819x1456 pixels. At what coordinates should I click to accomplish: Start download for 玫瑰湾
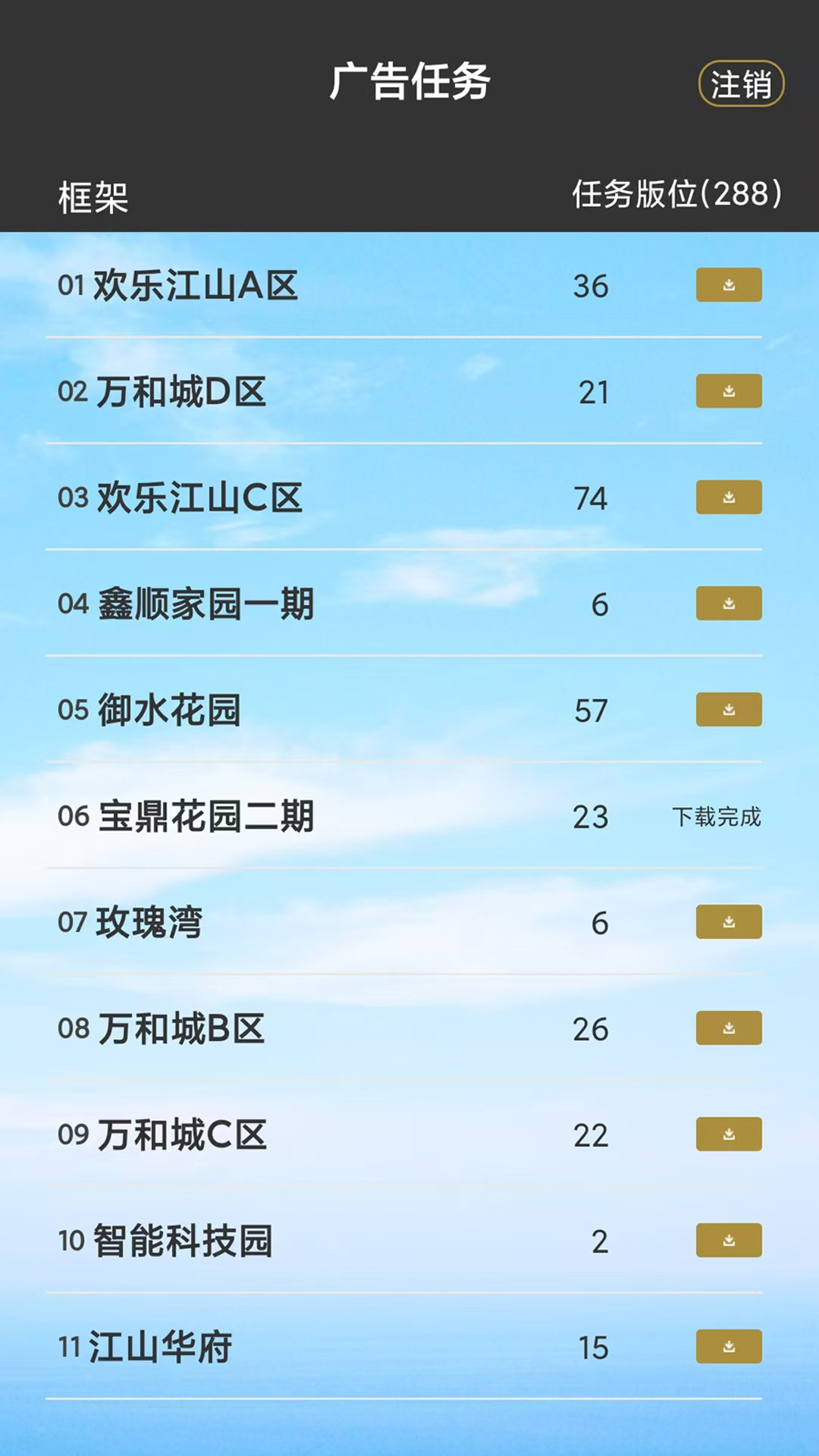point(728,923)
